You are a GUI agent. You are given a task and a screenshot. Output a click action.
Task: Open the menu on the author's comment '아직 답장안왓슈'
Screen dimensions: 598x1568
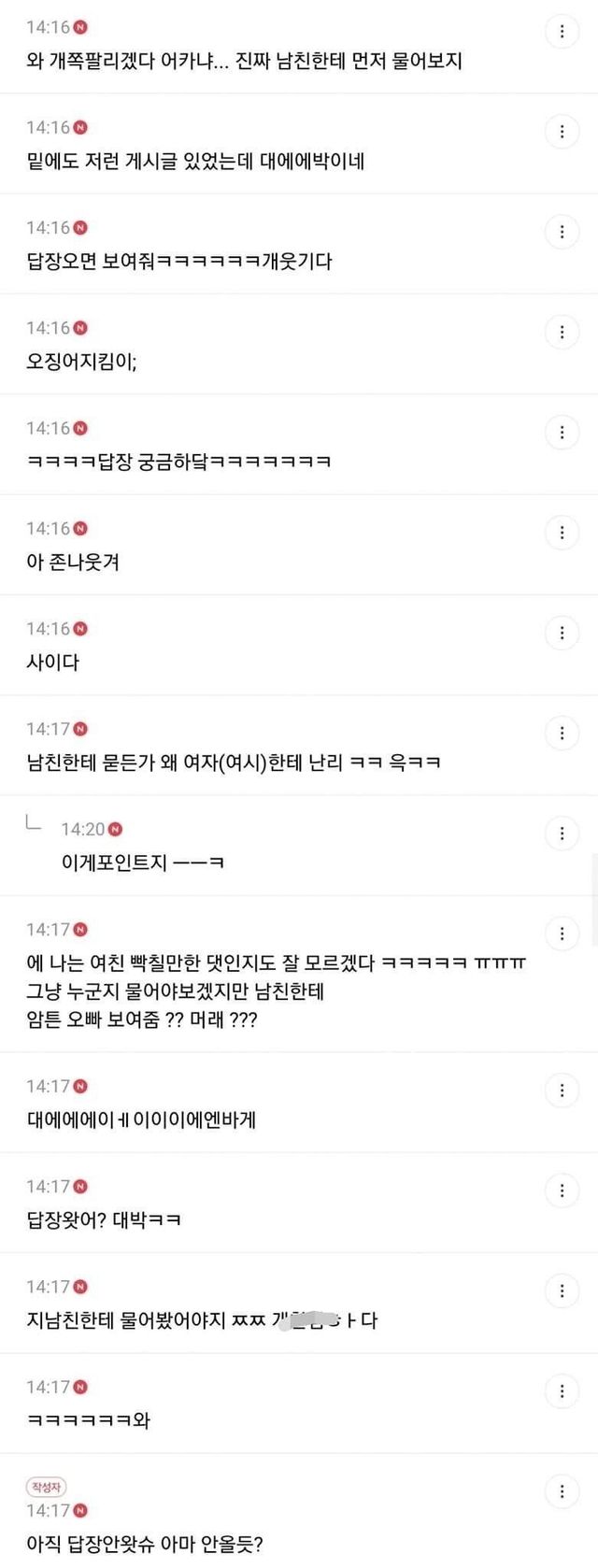pos(562,1491)
